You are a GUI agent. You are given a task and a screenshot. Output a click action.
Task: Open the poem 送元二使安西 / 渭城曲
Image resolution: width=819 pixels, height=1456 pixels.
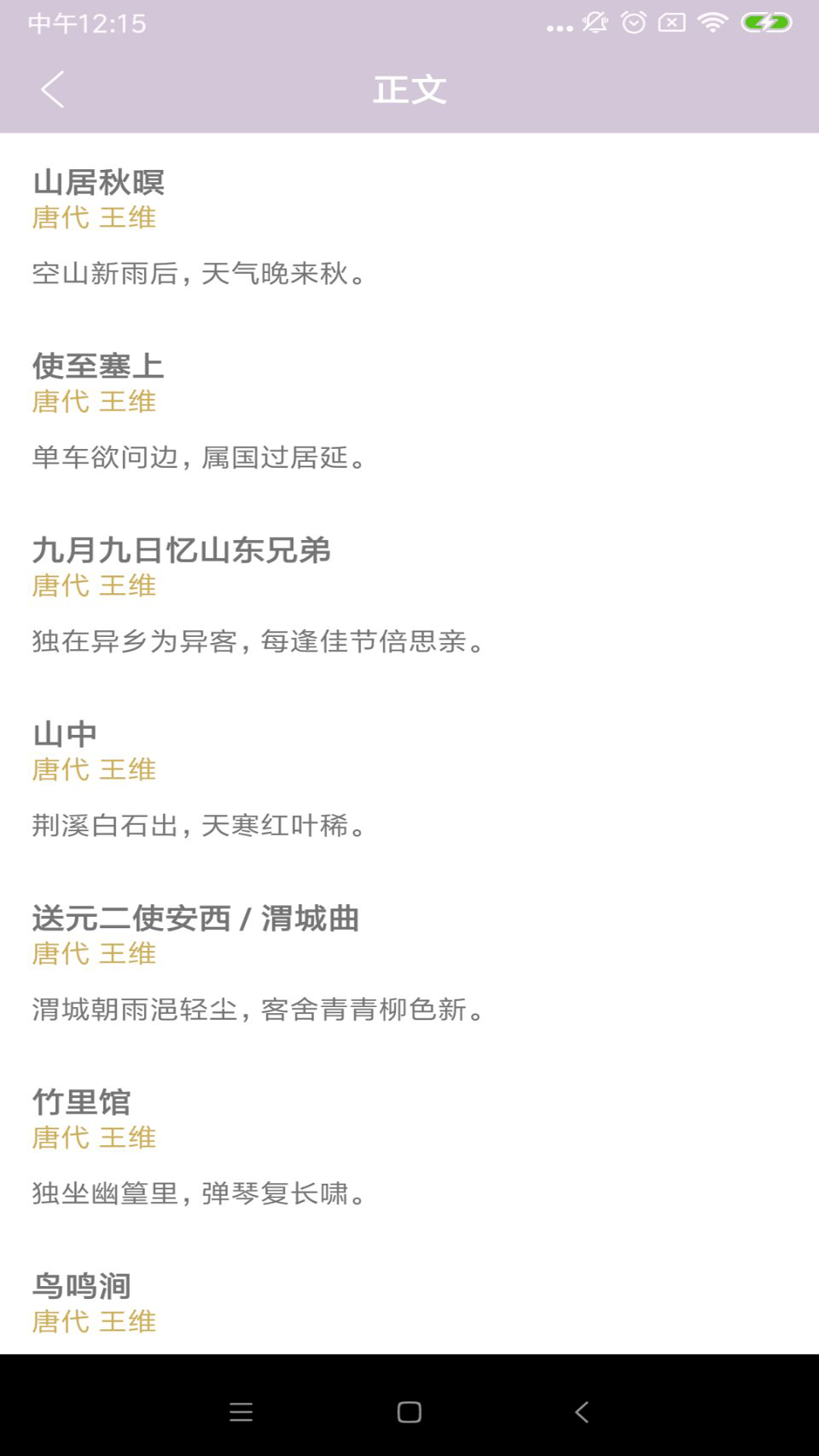[x=198, y=918]
